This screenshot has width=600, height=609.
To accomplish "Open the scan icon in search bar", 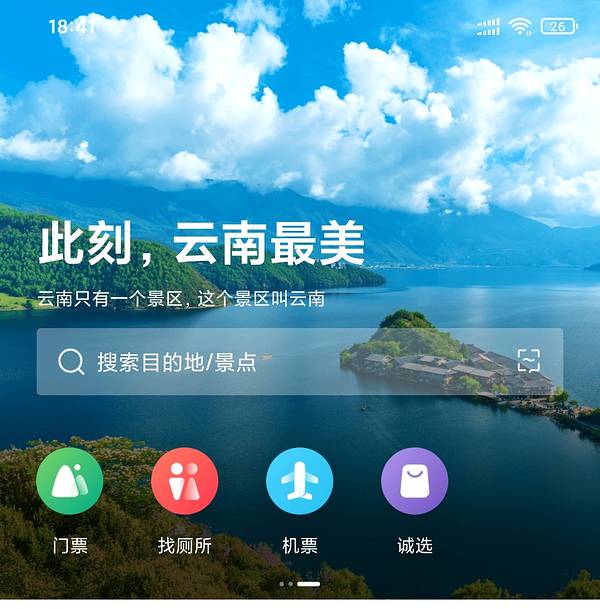I will click(x=528, y=361).
